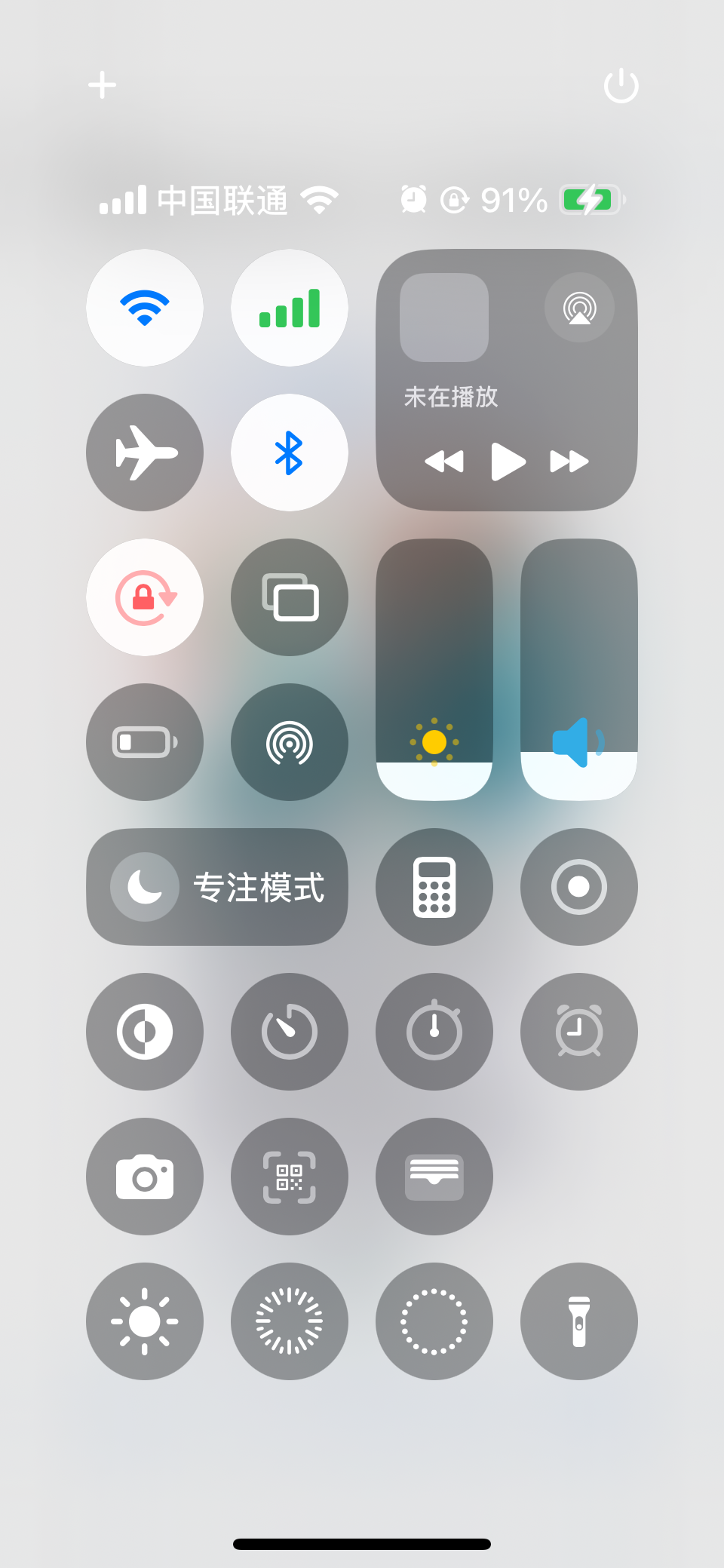Play media in the now playing widget
Screen dimensions: 724x1568
tap(508, 462)
